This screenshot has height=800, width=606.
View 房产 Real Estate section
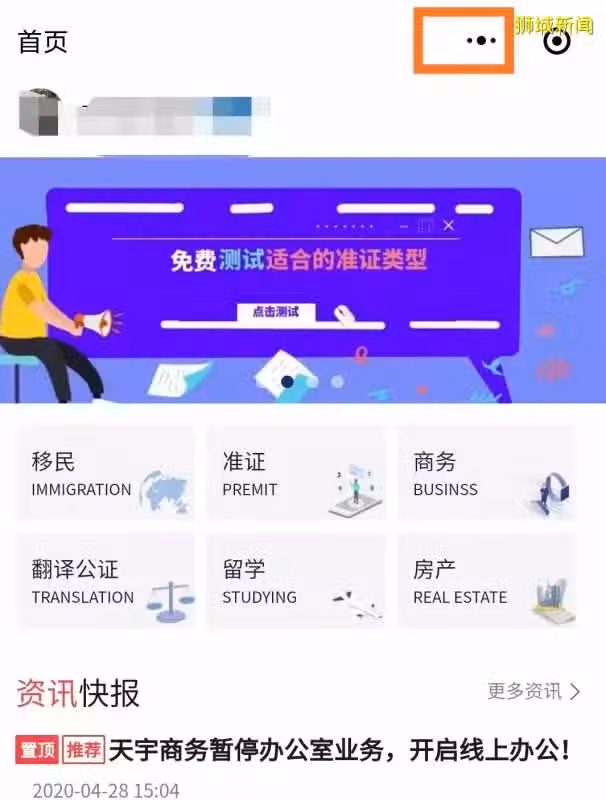click(x=487, y=582)
